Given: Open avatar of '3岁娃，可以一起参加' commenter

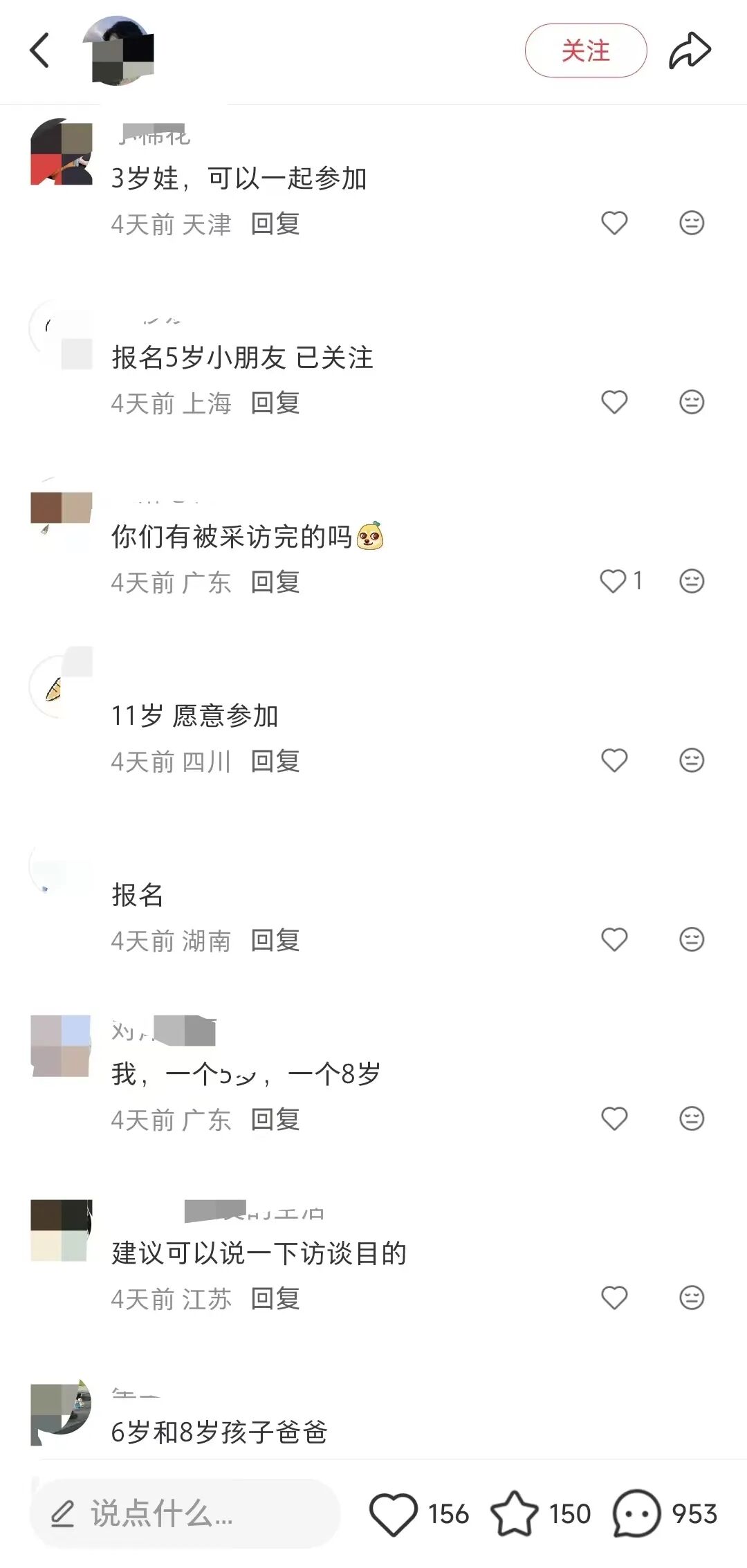Looking at the screenshot, I should pyautogui.click(x=62, y=152).
